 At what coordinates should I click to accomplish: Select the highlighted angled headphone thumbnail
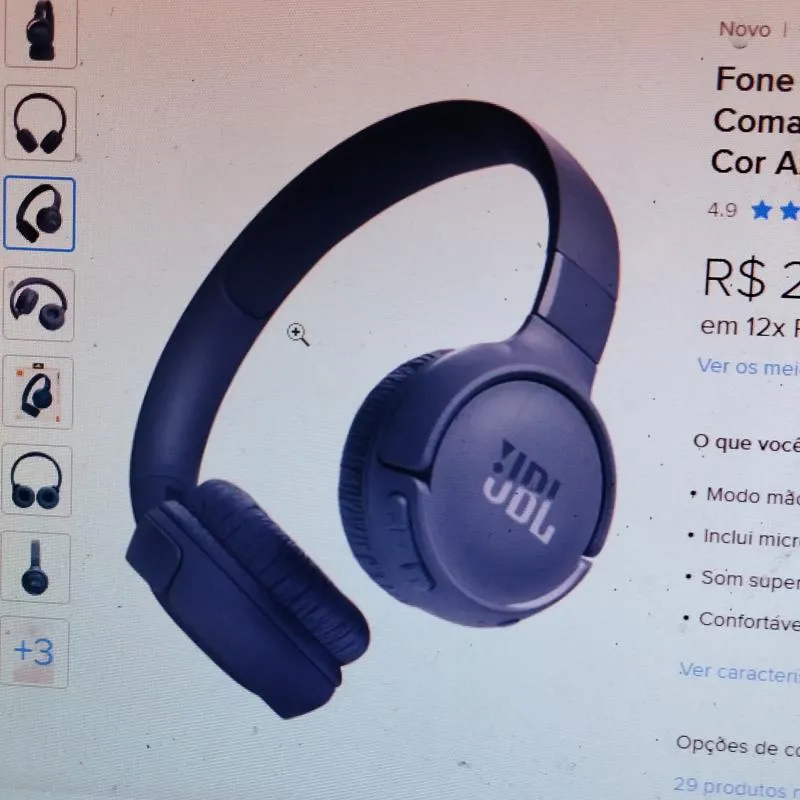[x=39, y=213]
